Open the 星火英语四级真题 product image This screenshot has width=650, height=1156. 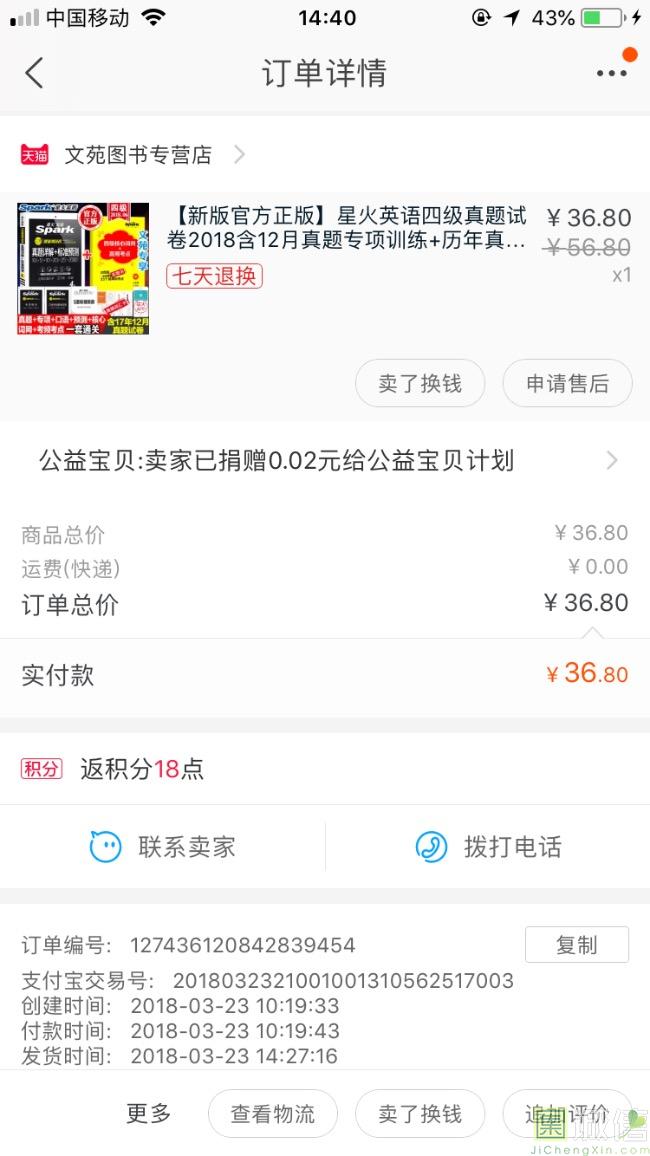coord(83,268)
